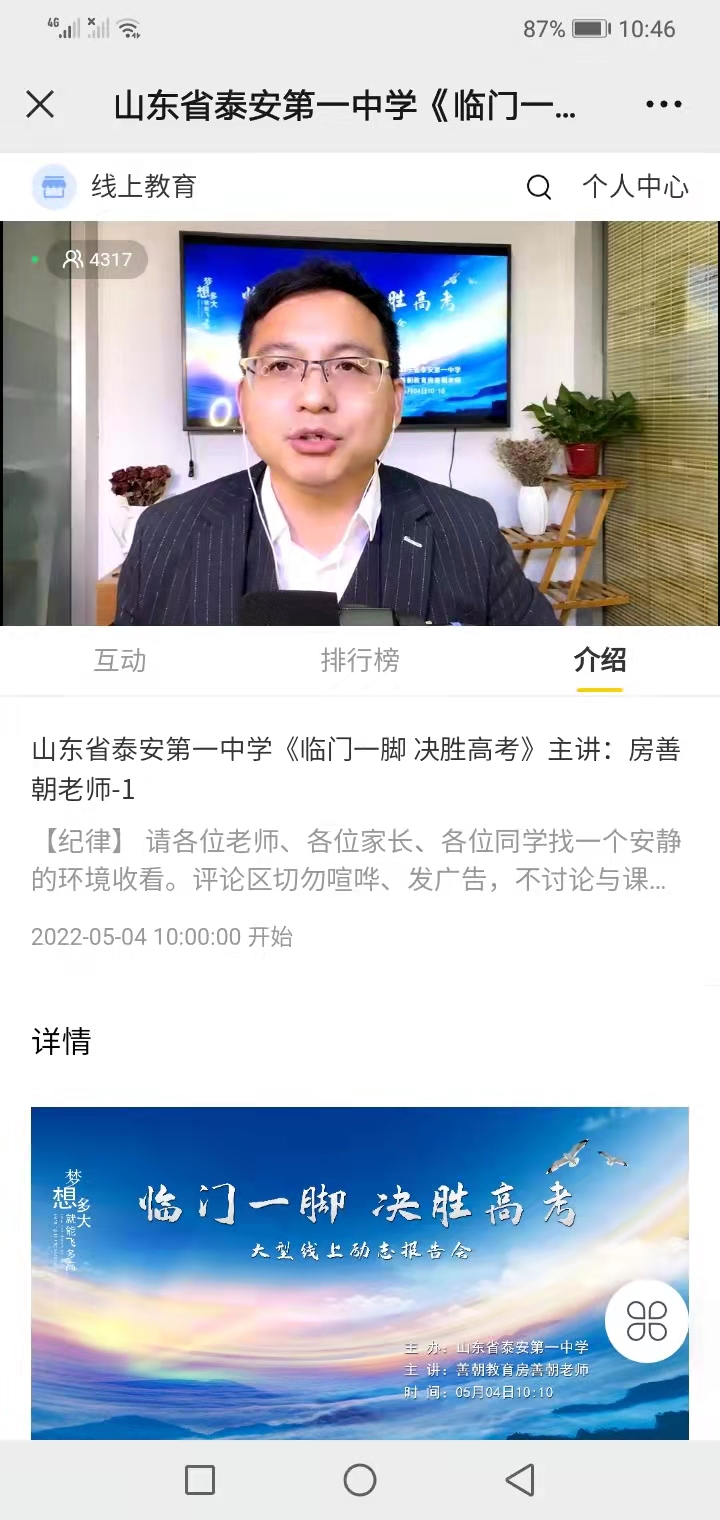Go back with system navigation button
Viewport: 720px width, 1520px height.
(x=519, y=1480)
